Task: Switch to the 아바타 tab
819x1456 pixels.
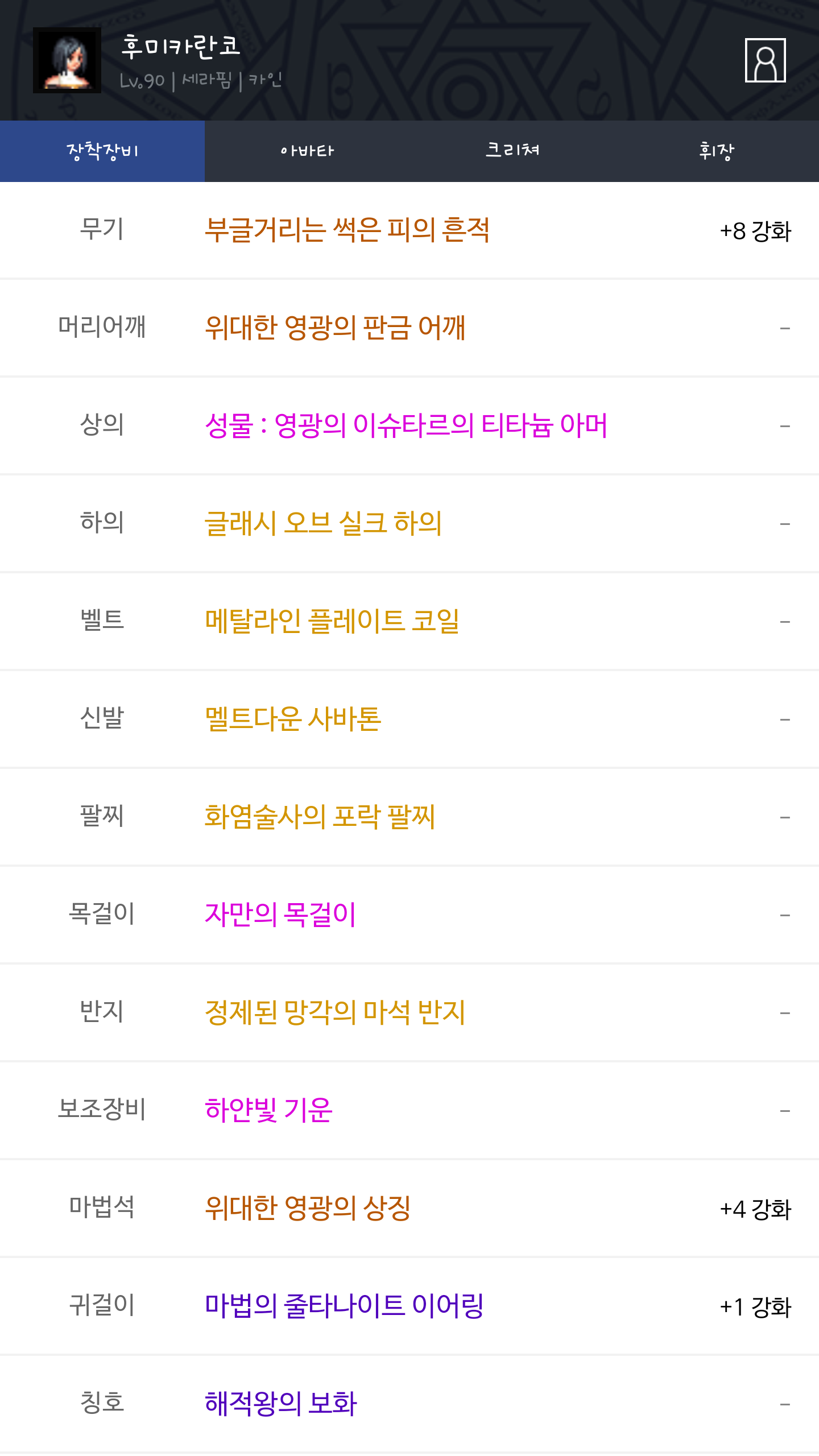Action: point(307,151)
